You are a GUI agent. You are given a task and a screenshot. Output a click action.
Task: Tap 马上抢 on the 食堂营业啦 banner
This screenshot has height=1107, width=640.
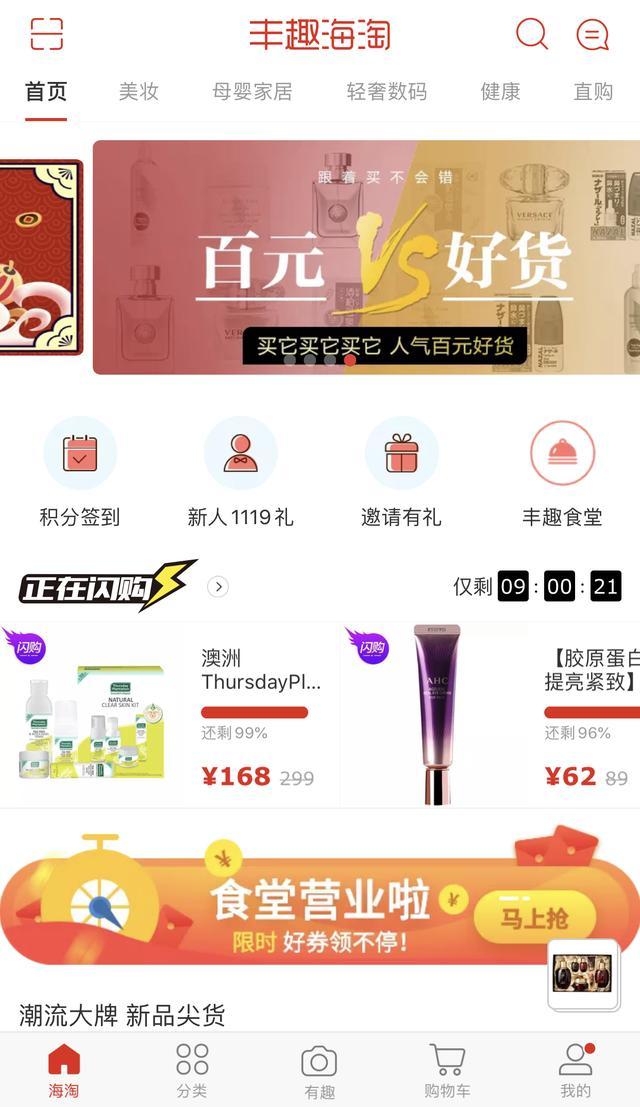point(534,917)
